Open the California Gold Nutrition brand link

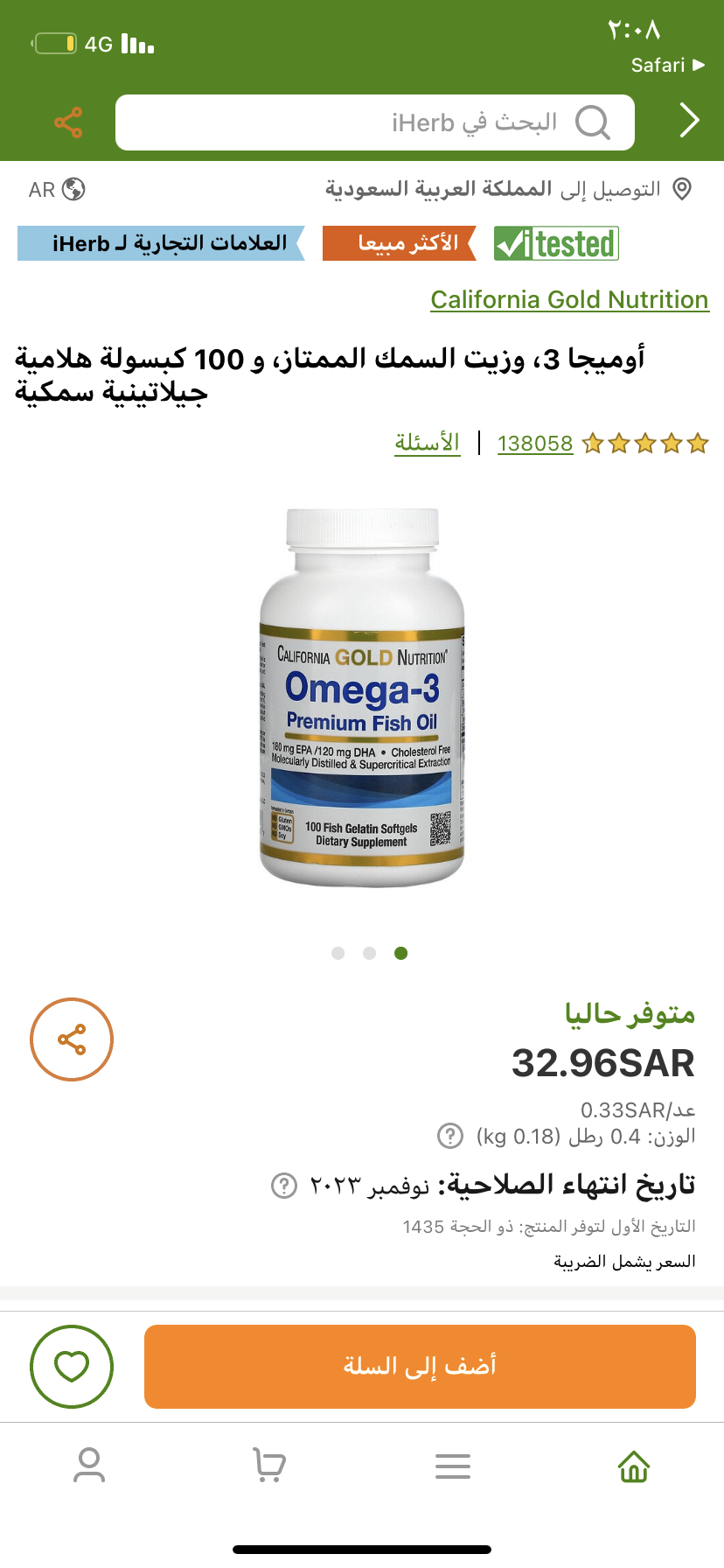(569, 299)
